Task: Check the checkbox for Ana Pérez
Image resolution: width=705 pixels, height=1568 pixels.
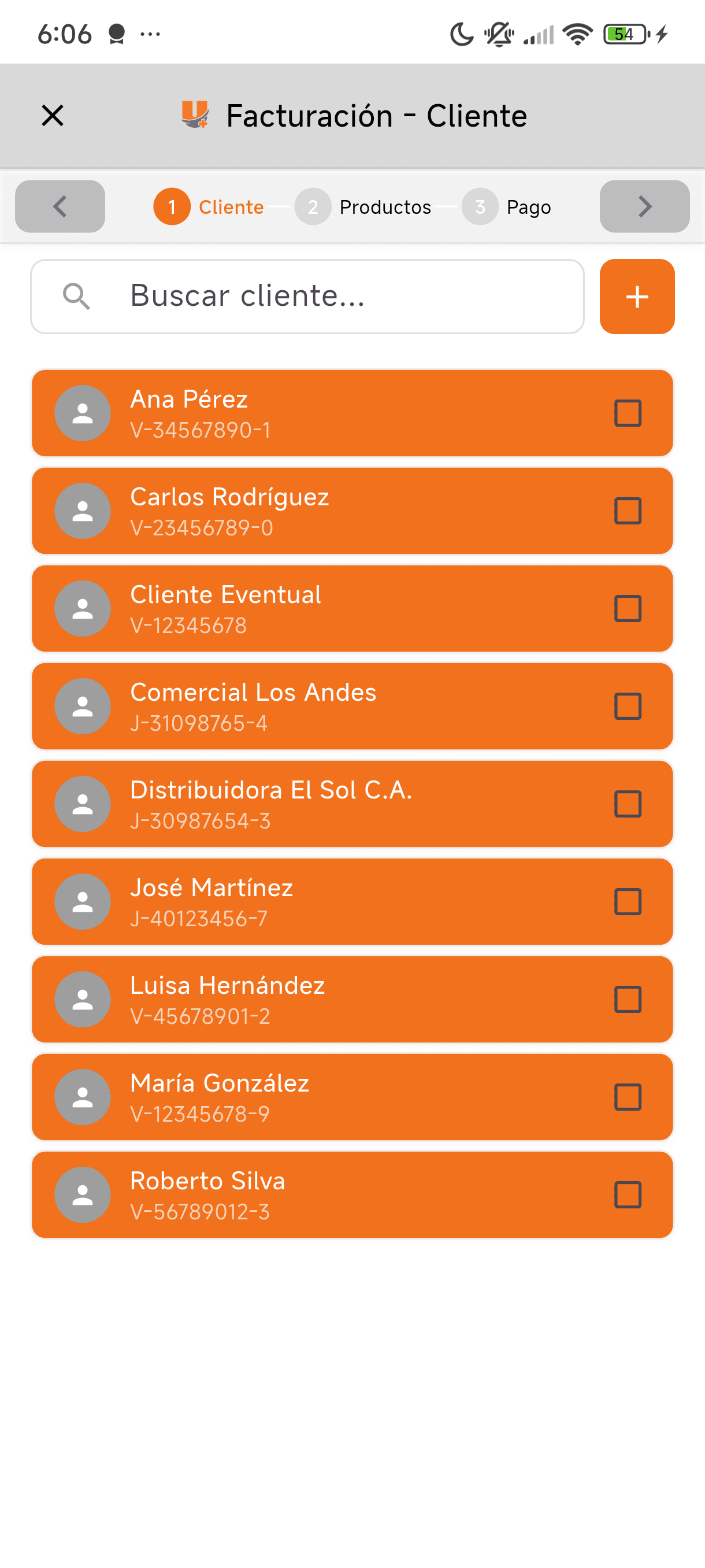Action: pyautogui.click(x=629, y=413)
